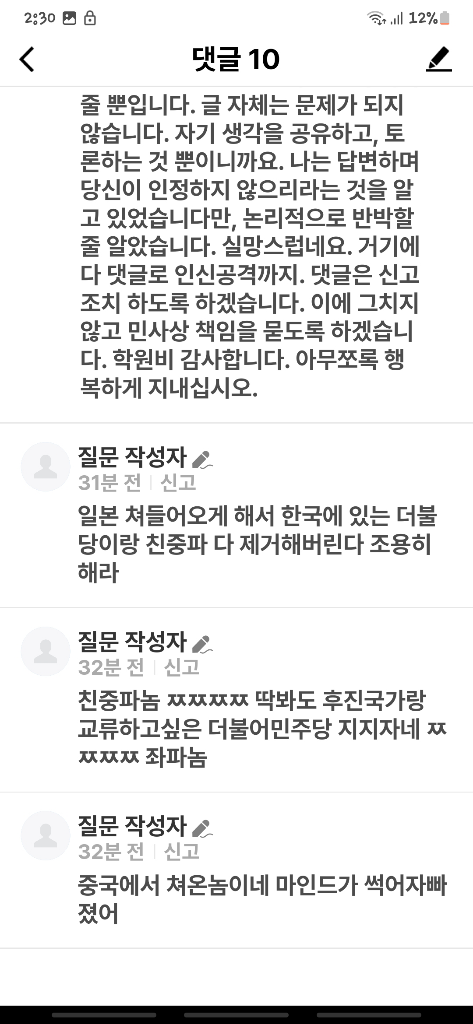Report the comment posted 31 minutes ago

pos(178,483)
